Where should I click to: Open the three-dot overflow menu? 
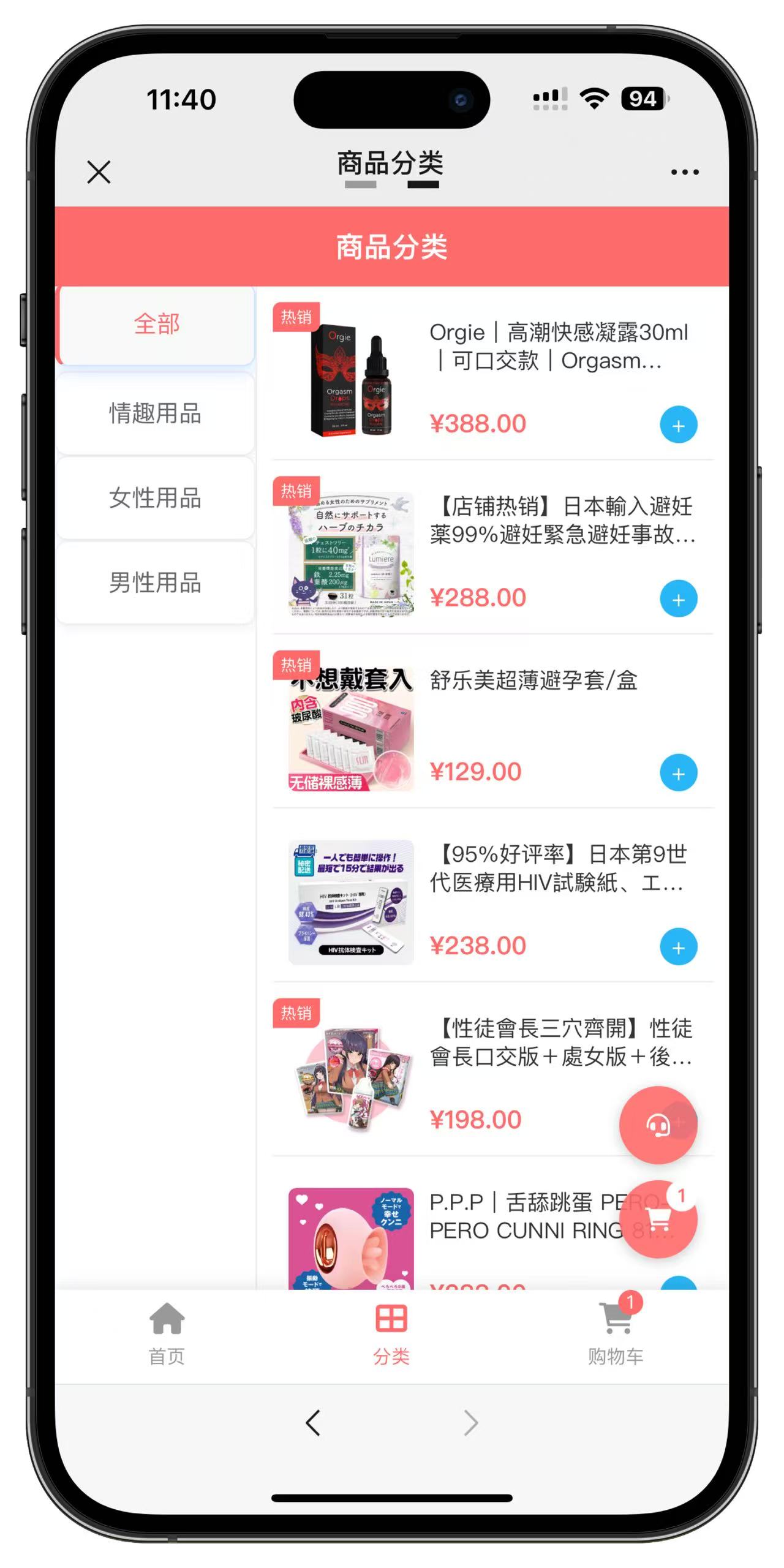click(x=684, y=172)
